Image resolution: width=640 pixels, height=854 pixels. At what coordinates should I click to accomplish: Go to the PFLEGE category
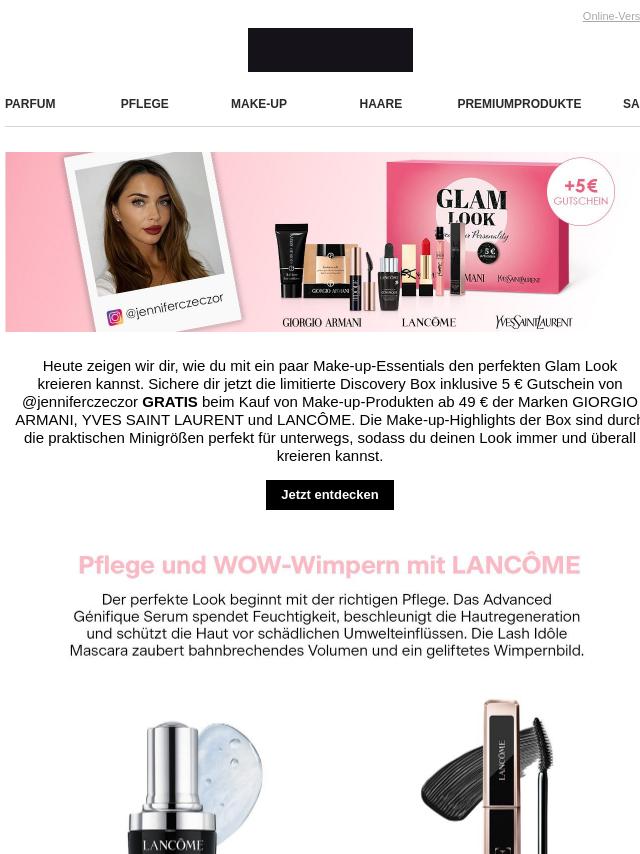coord(144,104)
